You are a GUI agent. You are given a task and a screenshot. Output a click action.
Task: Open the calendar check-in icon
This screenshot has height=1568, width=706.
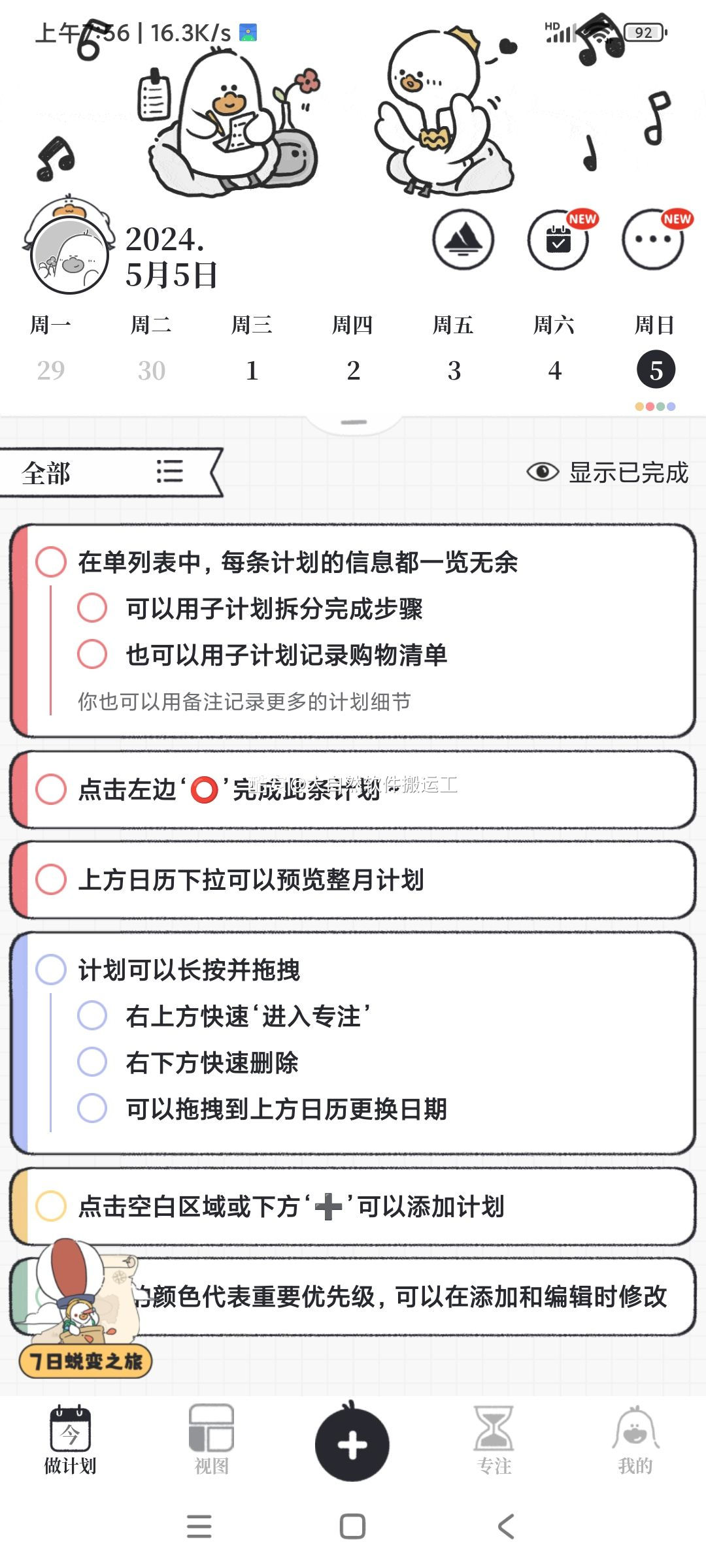(558, 240)
